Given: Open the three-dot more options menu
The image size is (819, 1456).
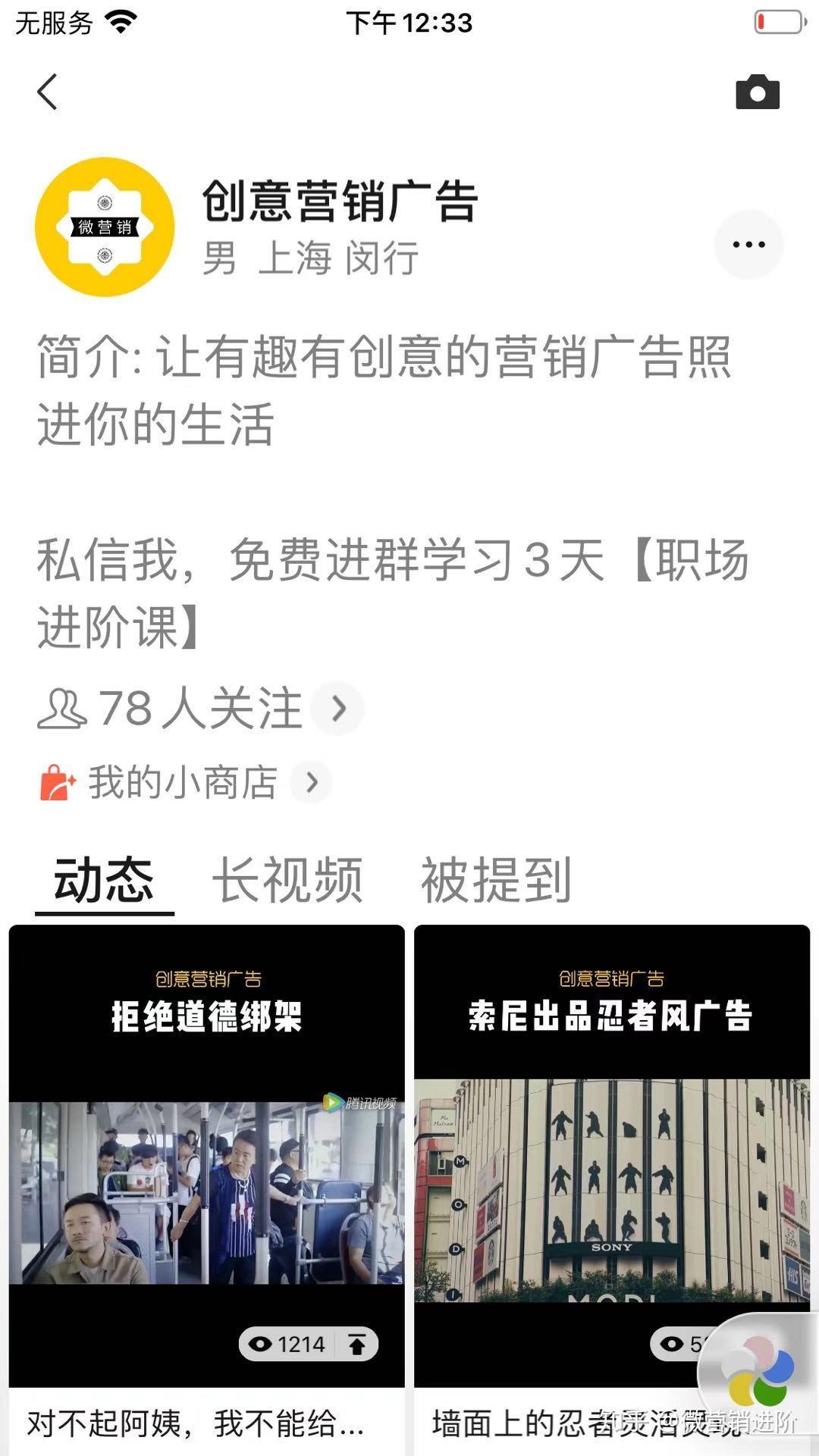Looking at the screenshot, I should click(748, 245).
